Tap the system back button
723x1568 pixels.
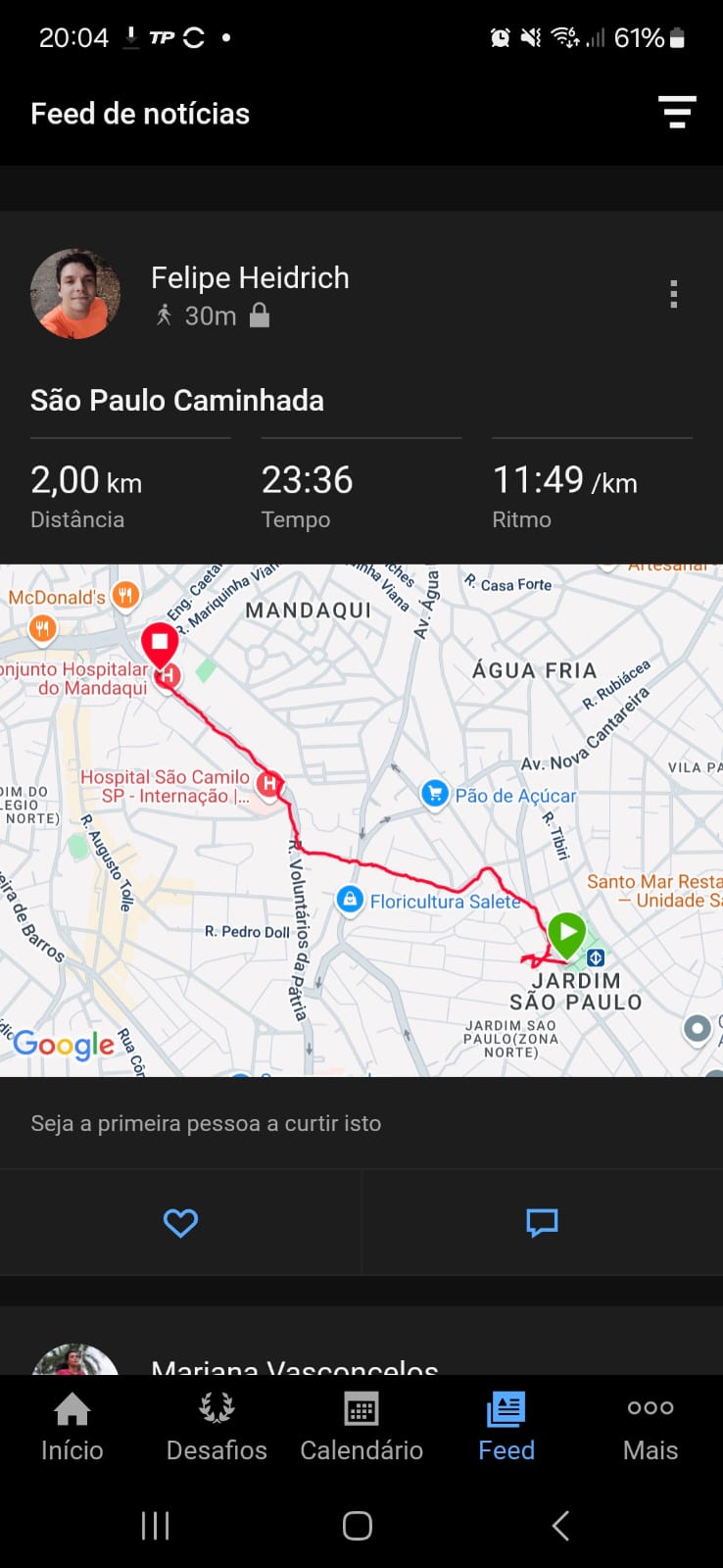pos(560,1525)
